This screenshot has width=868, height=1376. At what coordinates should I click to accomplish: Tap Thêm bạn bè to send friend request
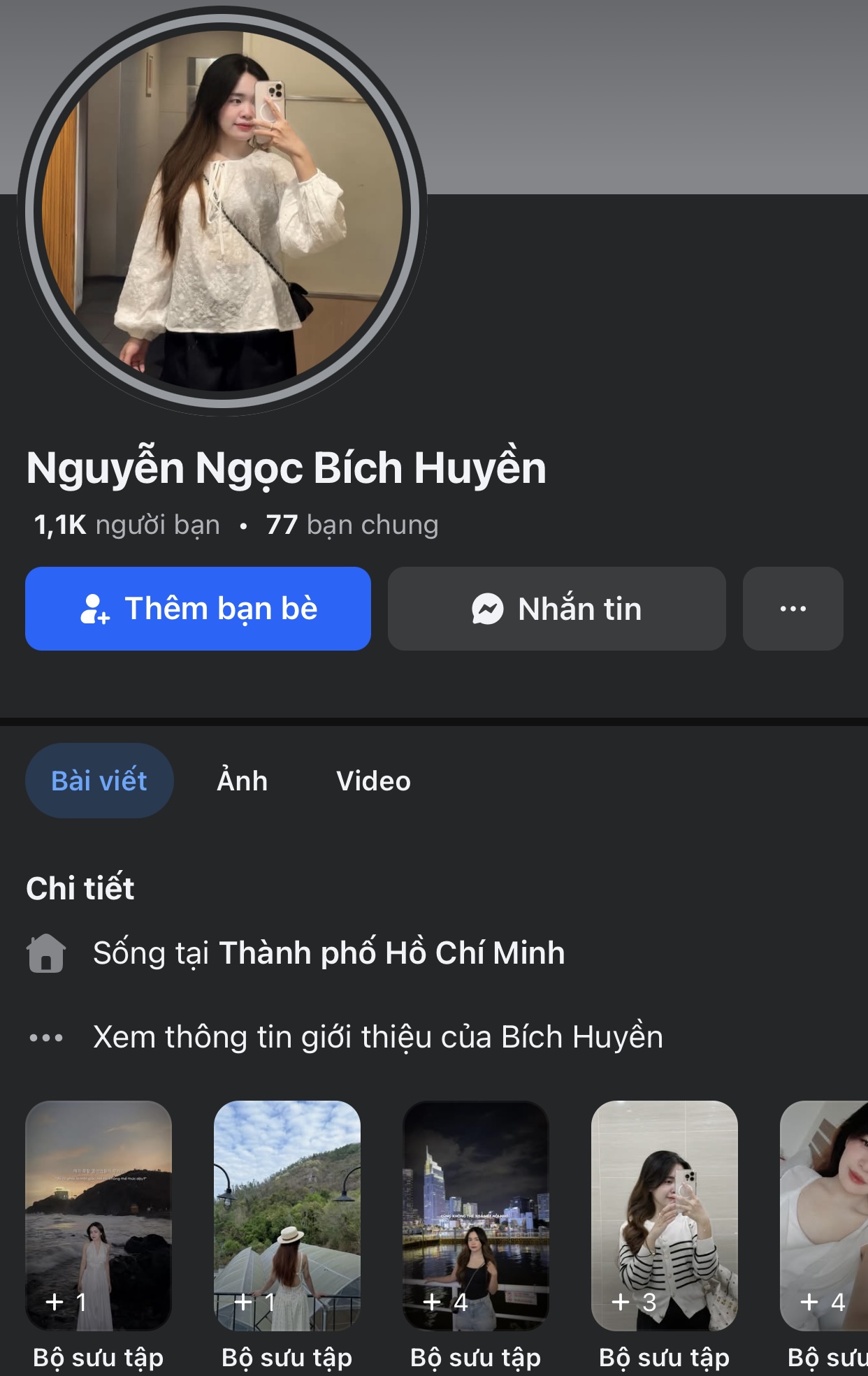[x=198, y=609]
